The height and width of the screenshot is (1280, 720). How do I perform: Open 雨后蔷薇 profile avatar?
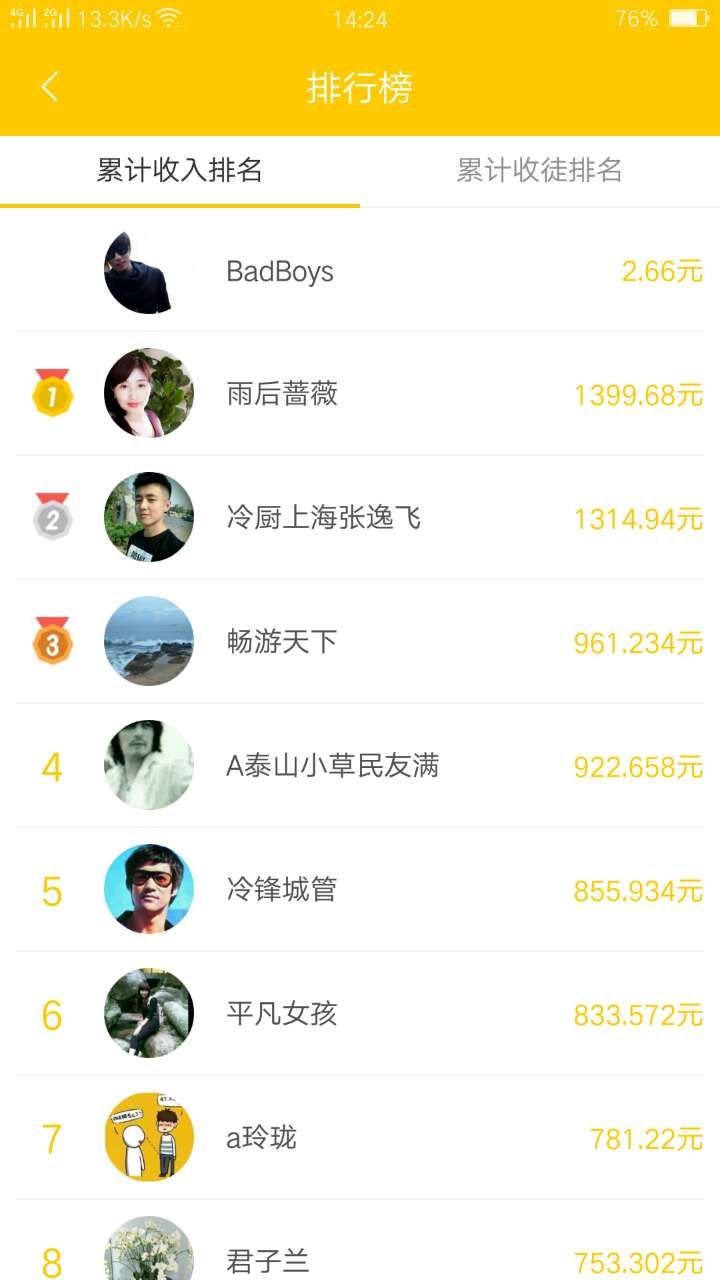coord(148,394)
